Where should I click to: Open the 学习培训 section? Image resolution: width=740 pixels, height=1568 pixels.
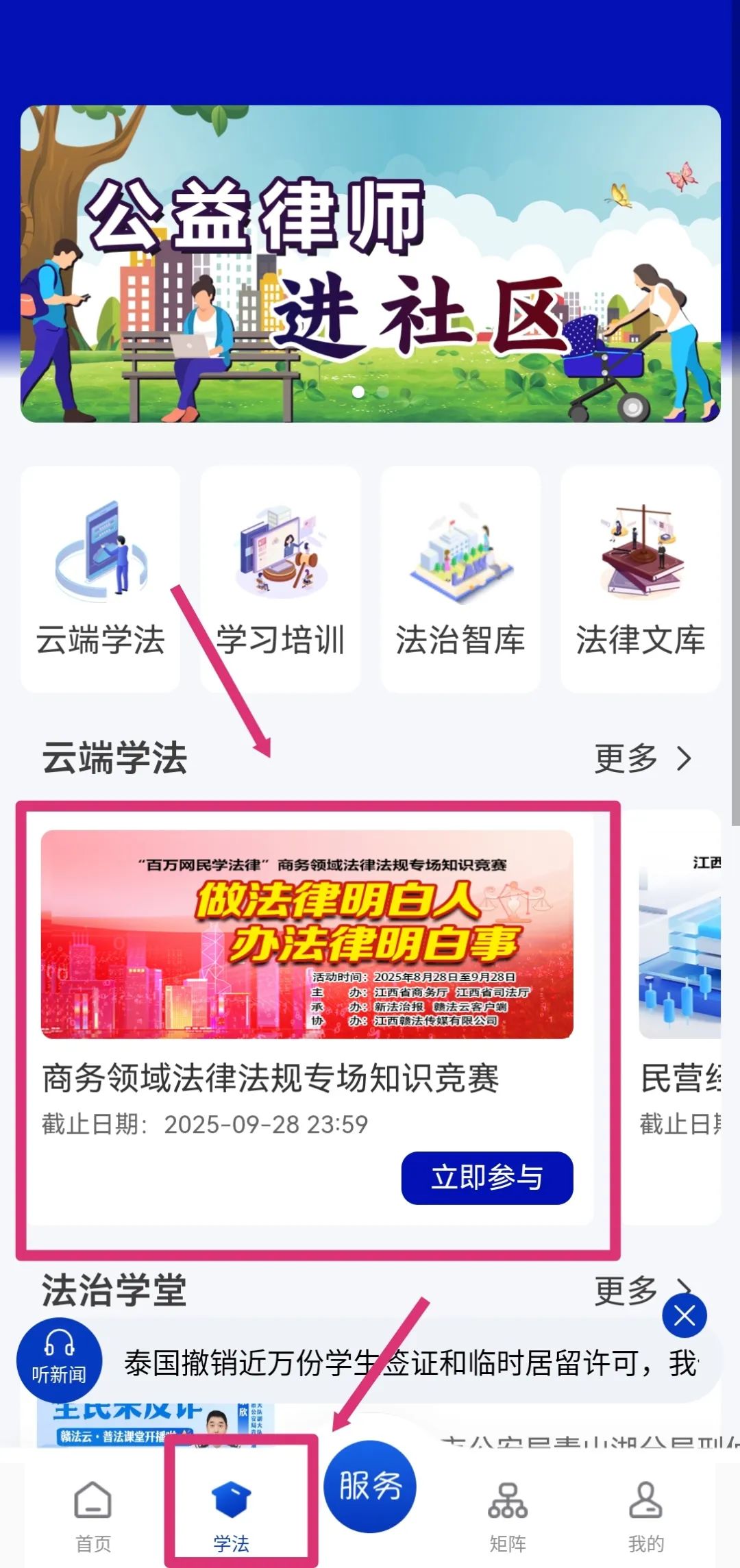280,579
